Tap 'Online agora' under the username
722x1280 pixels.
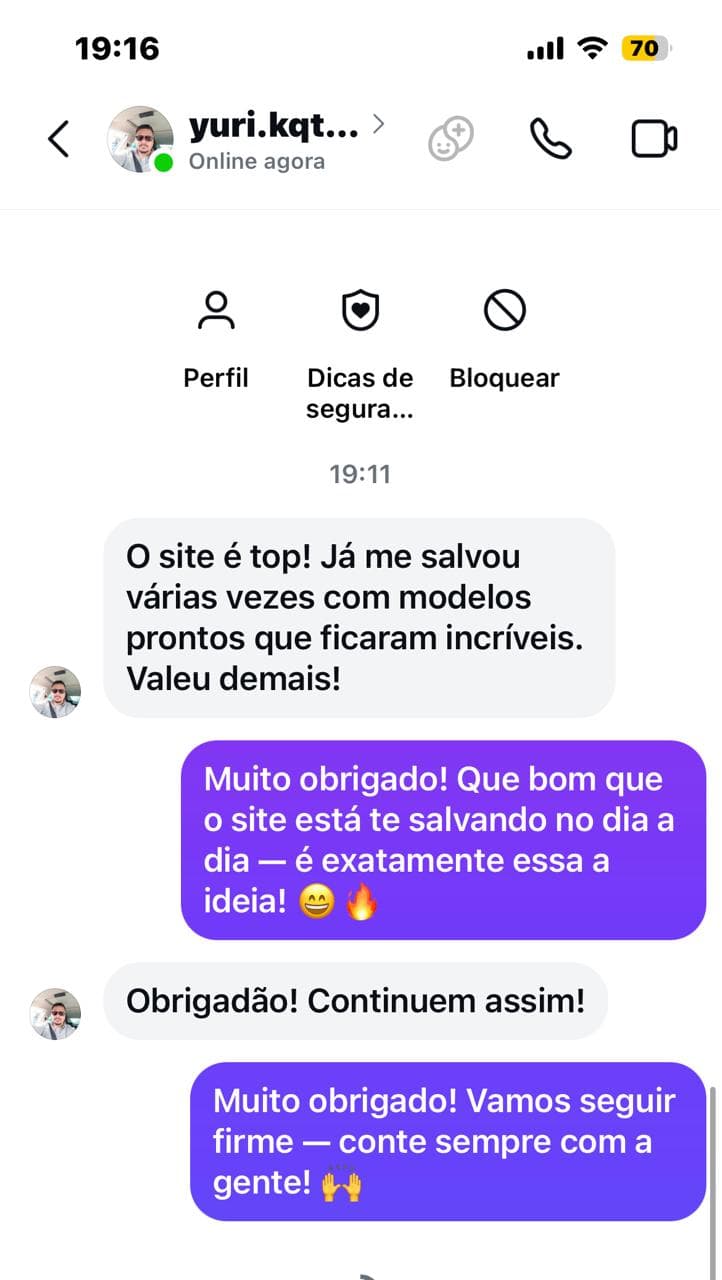pos(258,160)
